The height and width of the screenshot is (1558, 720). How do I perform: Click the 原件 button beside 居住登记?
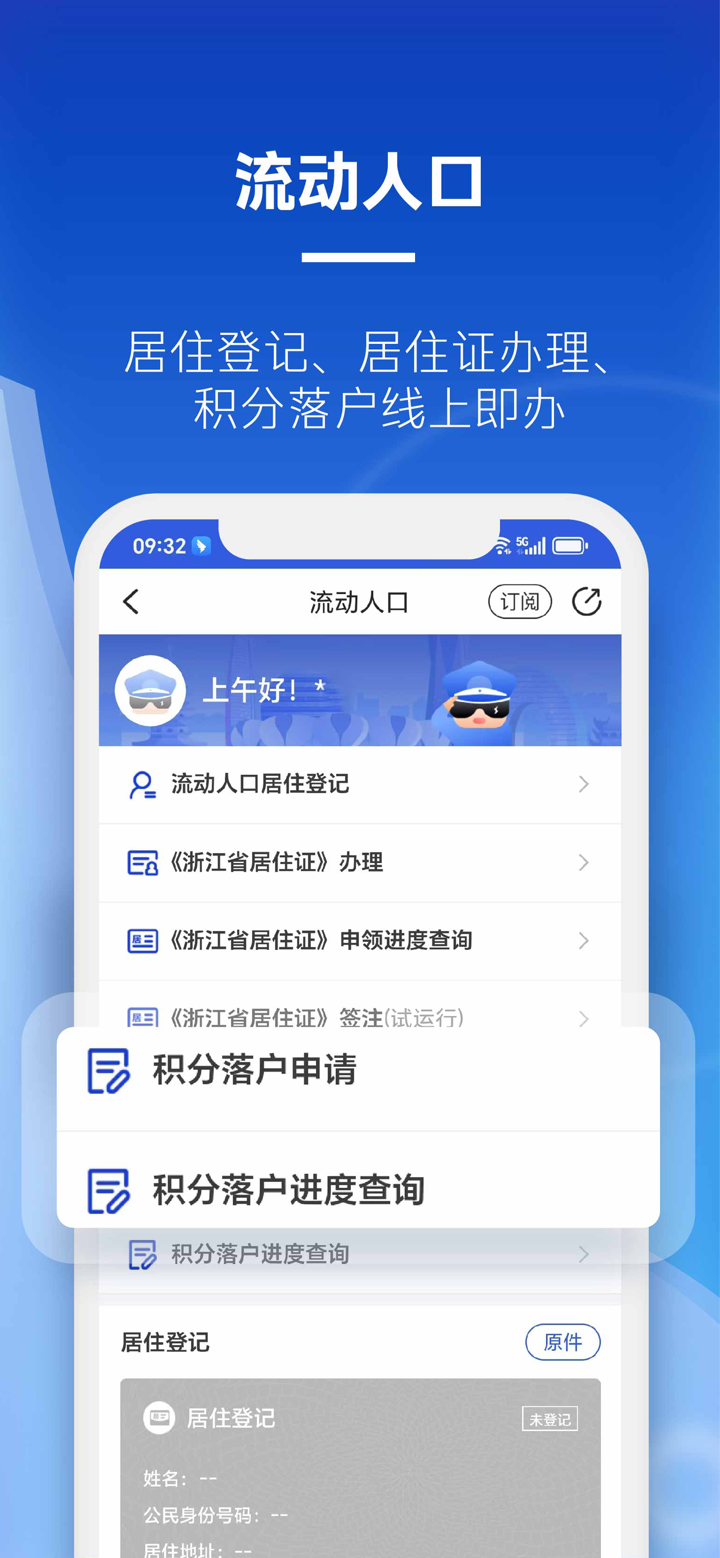[563, 1342]
